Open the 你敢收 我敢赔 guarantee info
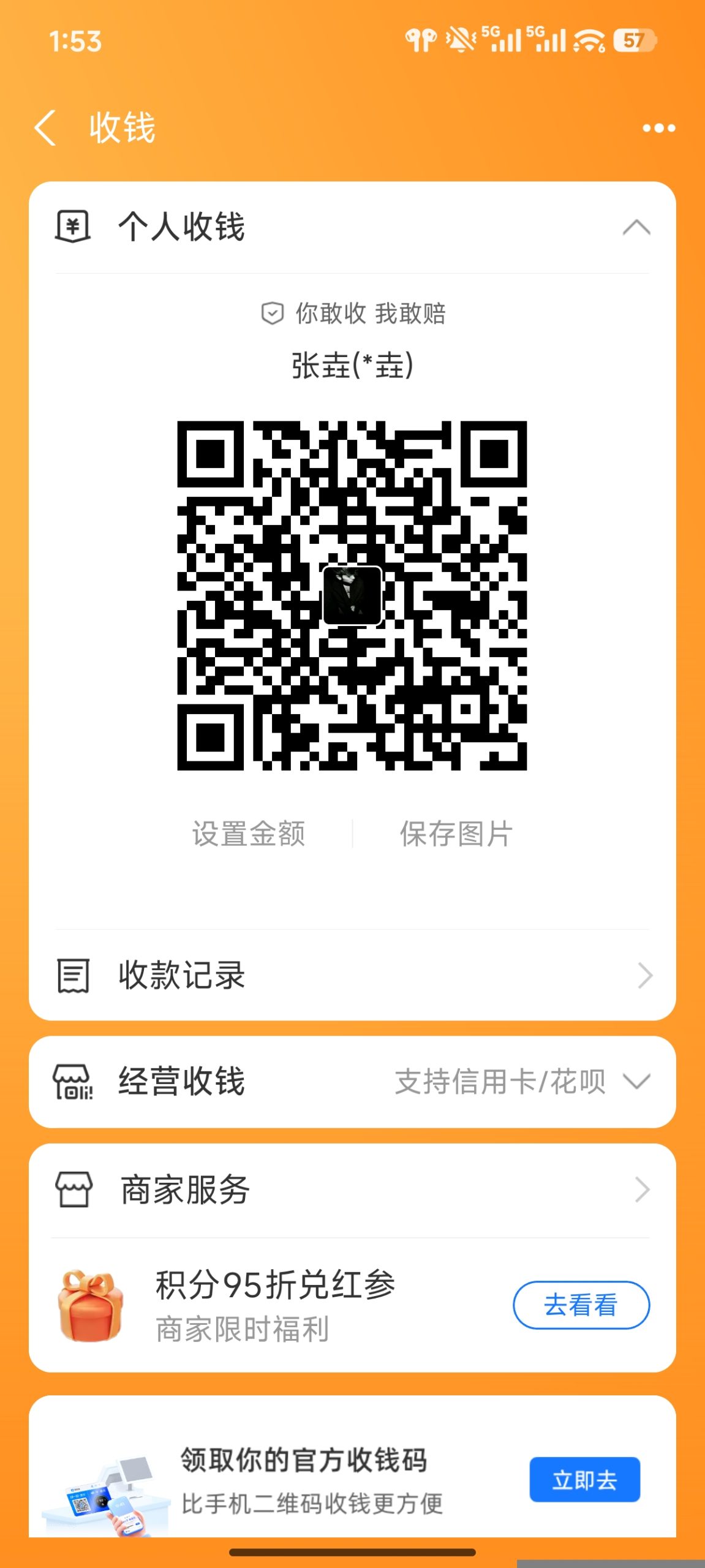705x1568 pixels. (x=353, y=314)
